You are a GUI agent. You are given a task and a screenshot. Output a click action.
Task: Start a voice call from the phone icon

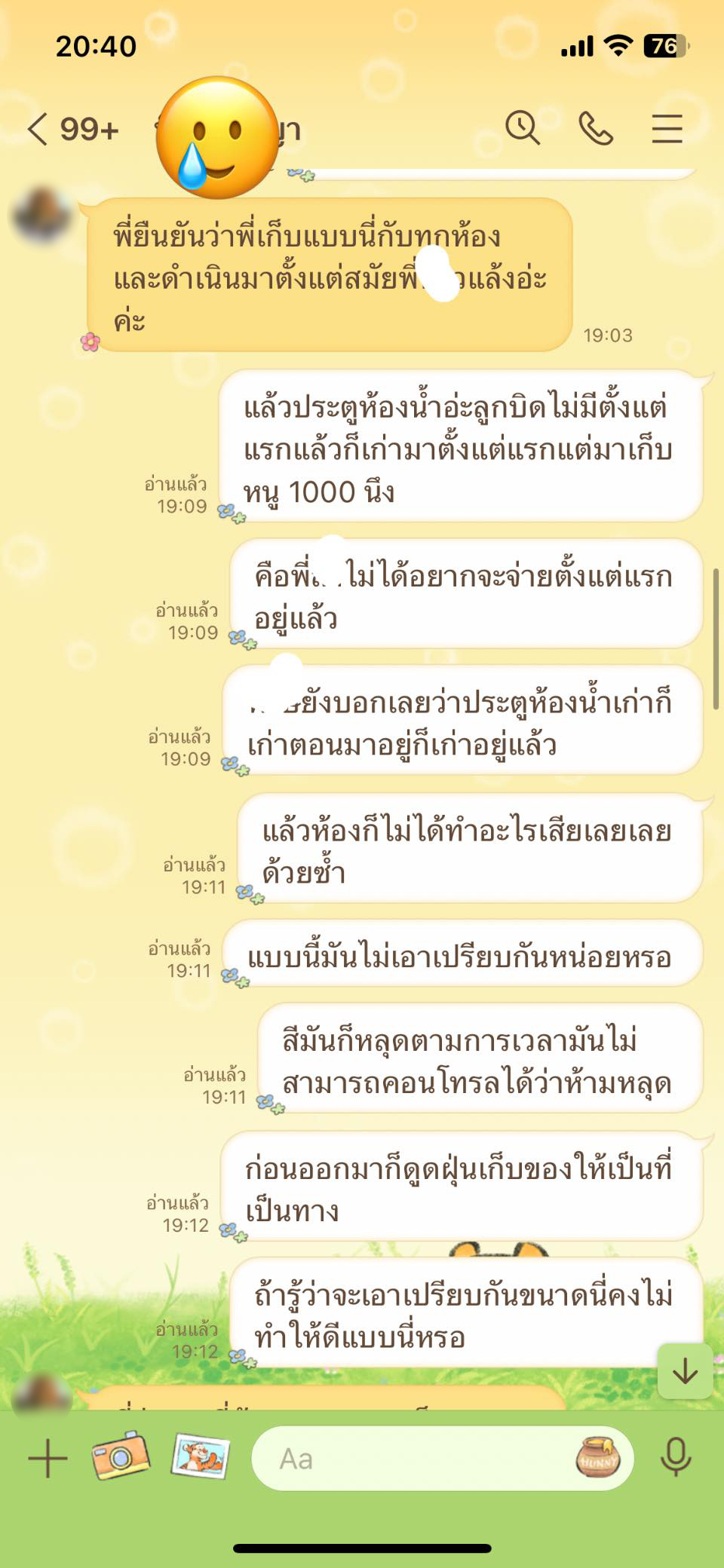point(595,128)
